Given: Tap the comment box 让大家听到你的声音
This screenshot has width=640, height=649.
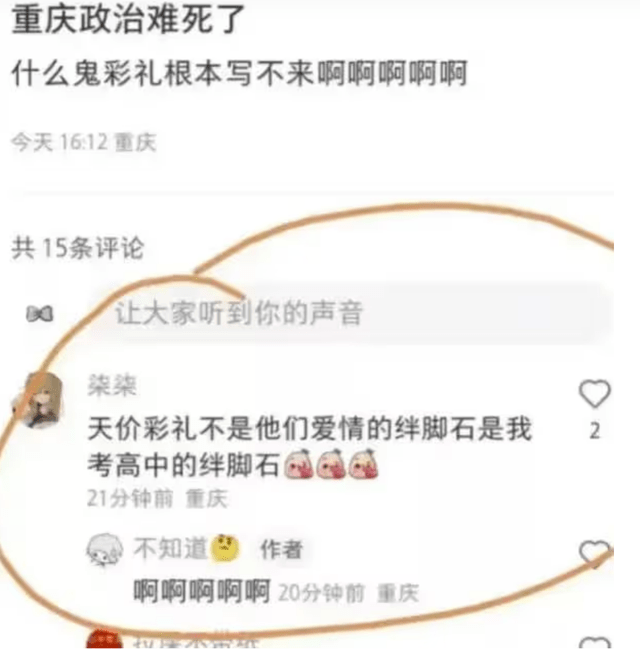Looking at the screenshot, I should [x=348, y=314].
